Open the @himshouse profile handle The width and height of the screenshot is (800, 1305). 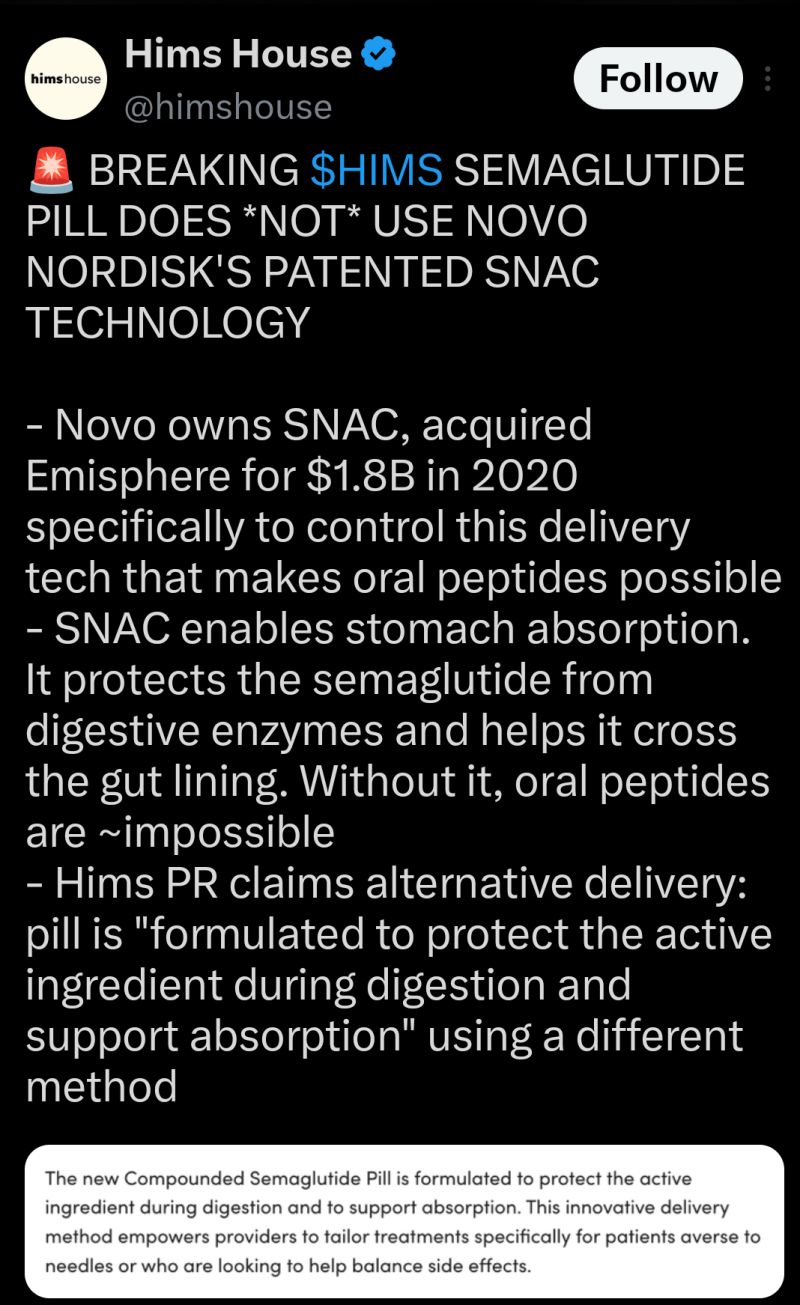tap(227, 106)
